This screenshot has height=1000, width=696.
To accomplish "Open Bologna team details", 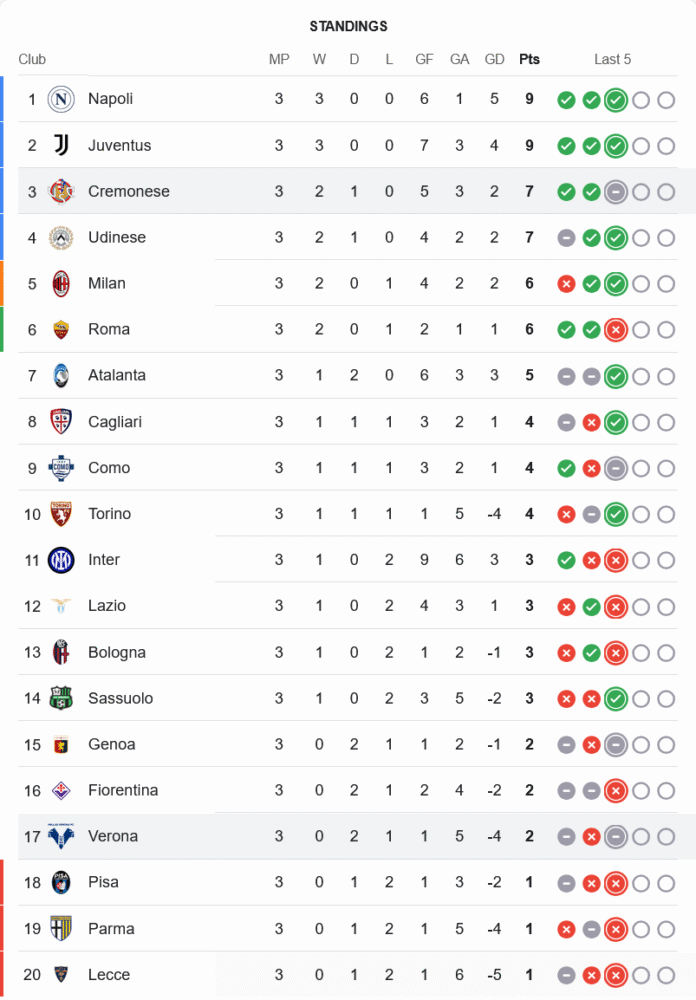I will 116,652.
